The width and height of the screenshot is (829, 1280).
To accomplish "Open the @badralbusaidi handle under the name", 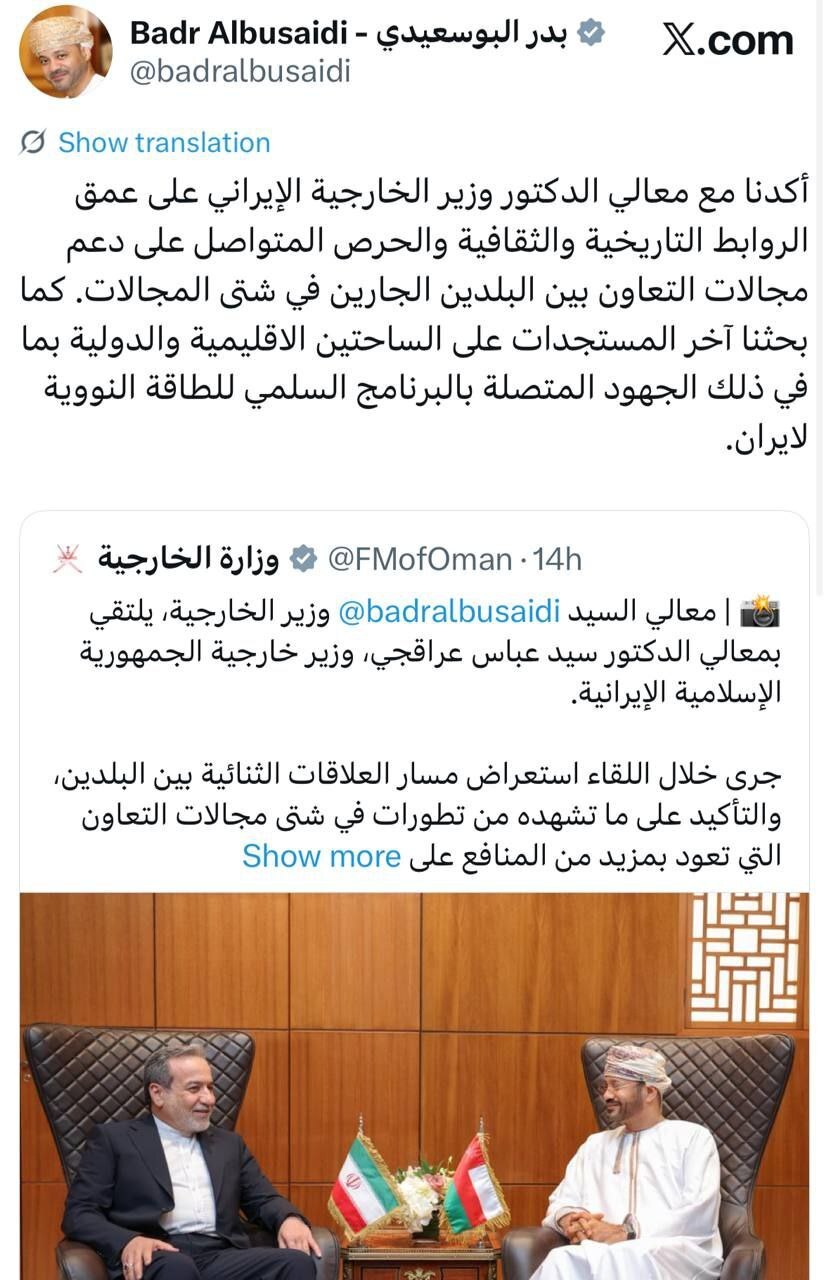I will click(241, 73).
